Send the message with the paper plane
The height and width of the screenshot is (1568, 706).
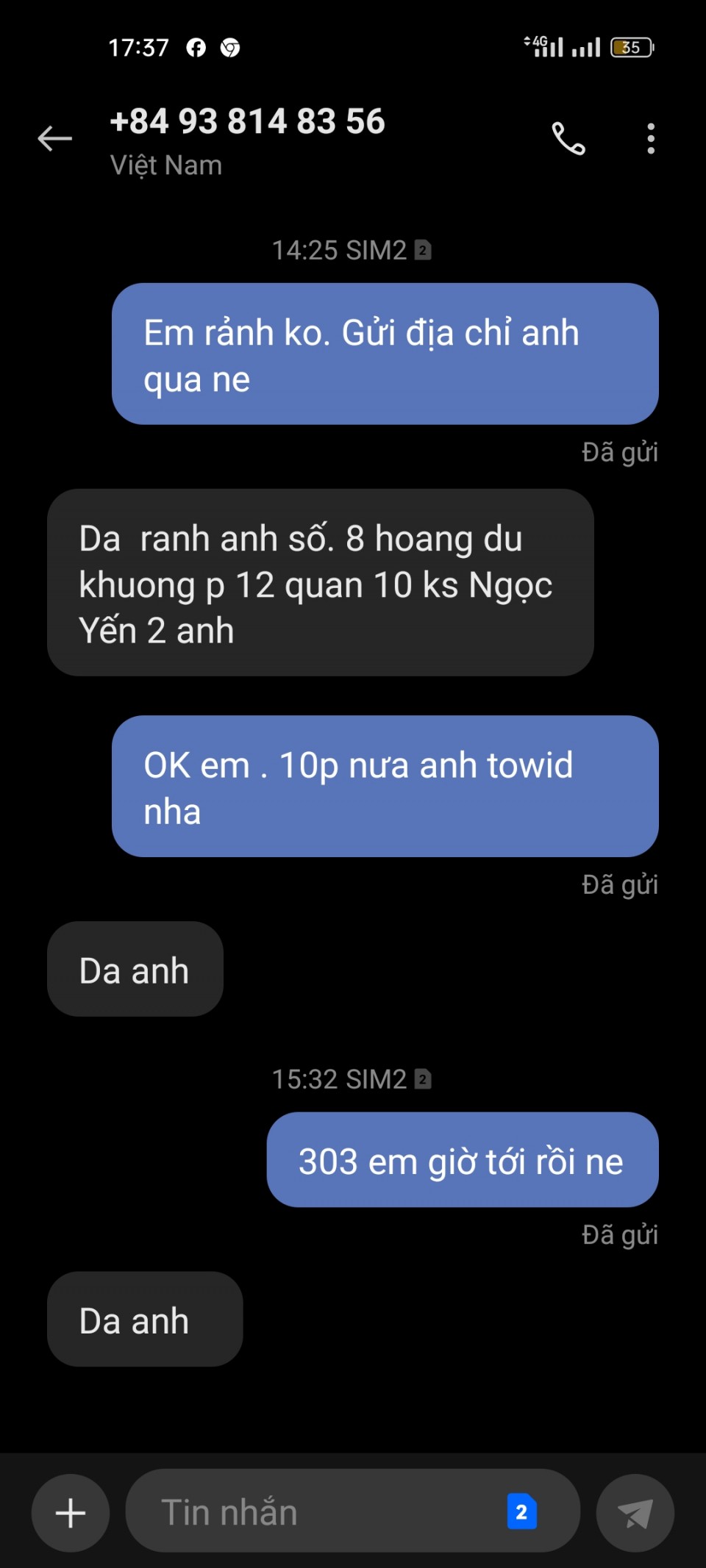(635, 1513)
